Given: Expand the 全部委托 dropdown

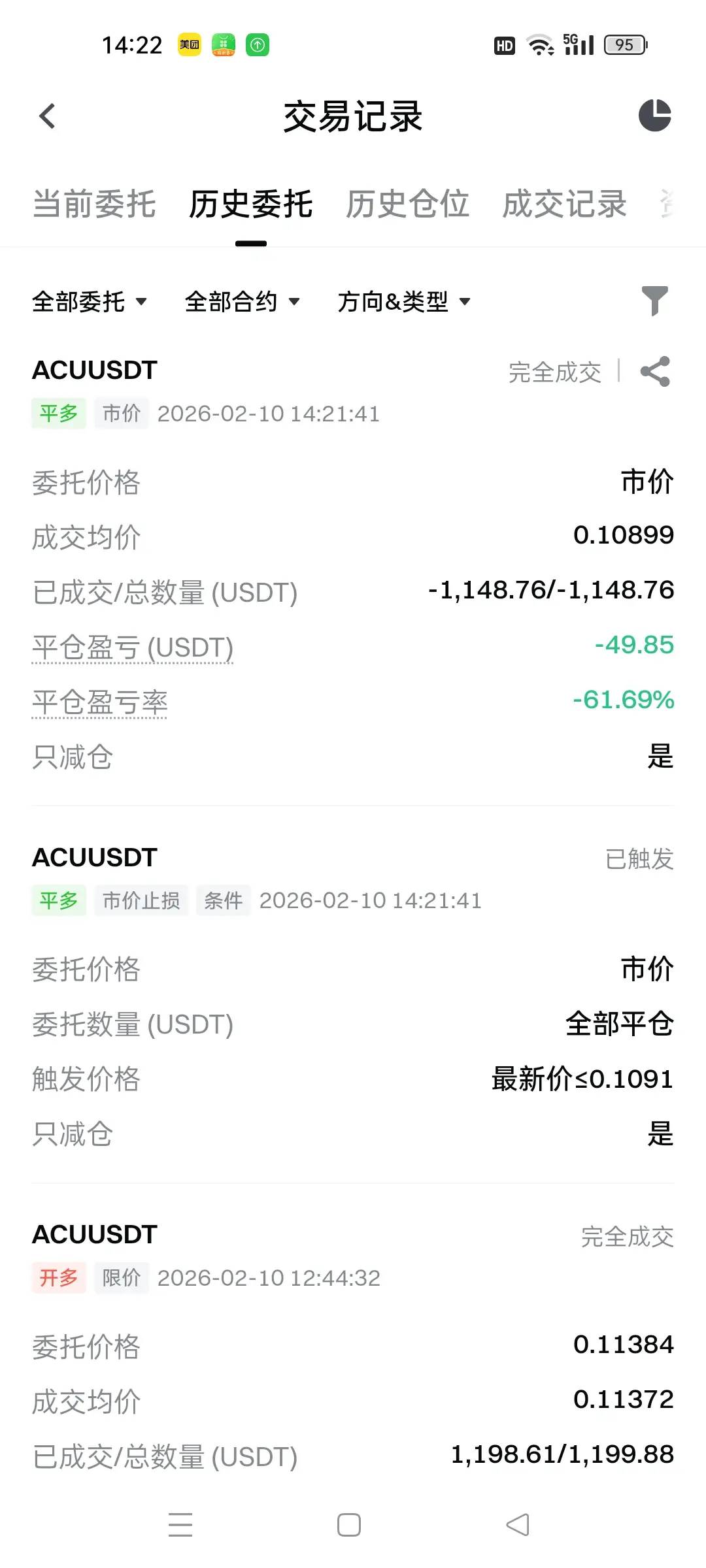Looking at the screenshot, I should [90, 302].
